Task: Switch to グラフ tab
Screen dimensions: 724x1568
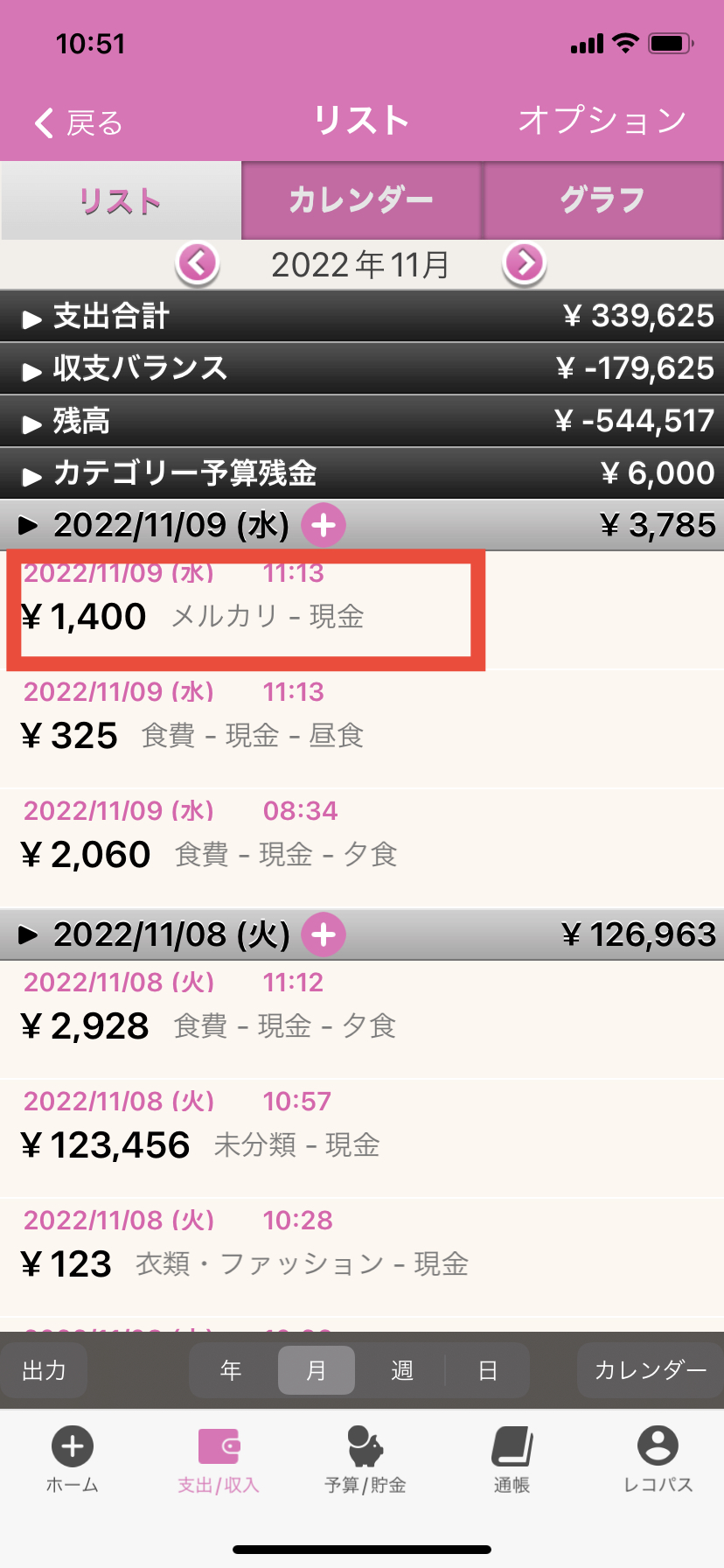Action: (x=602, y=200)
